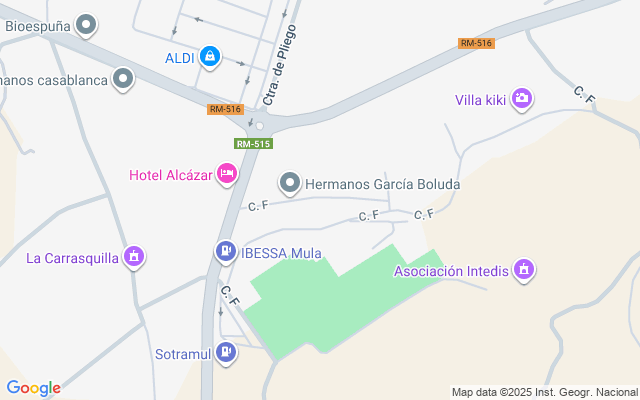Screen dimensions: 640x400
Task: Open the La Carrasquilla marker
Action: pos(134,258)
